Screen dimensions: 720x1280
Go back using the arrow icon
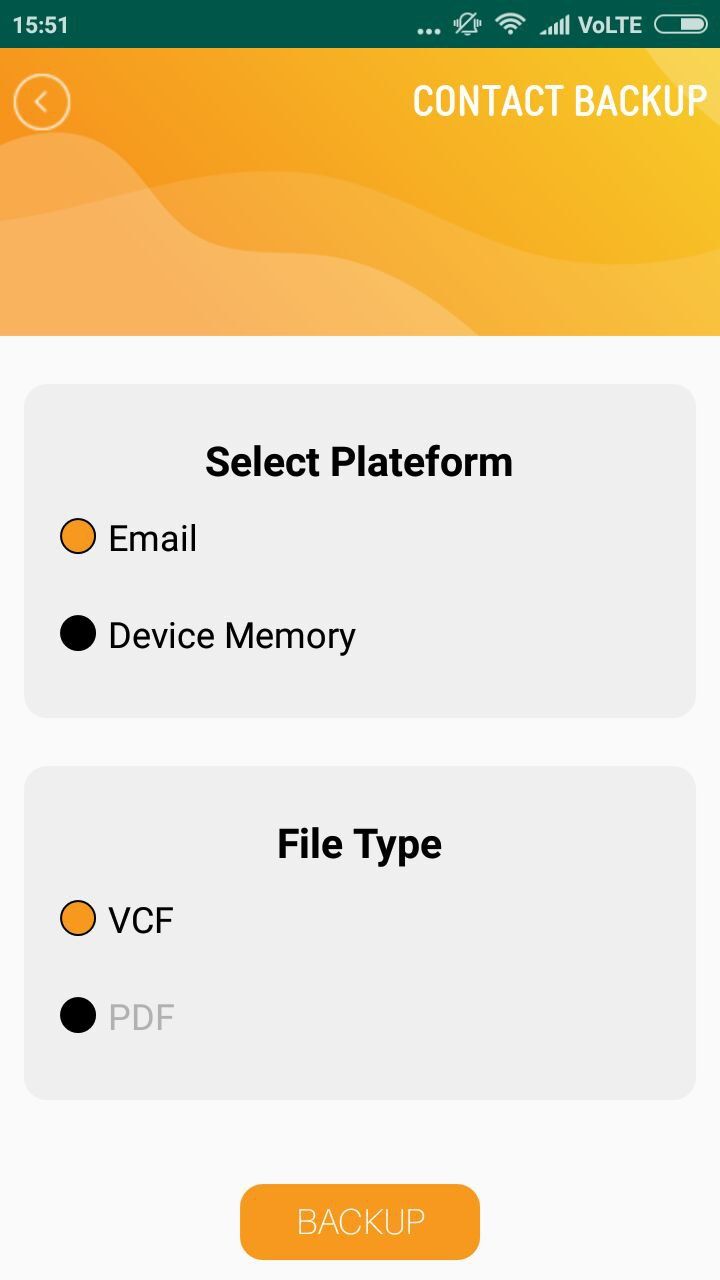pos(42,102)
